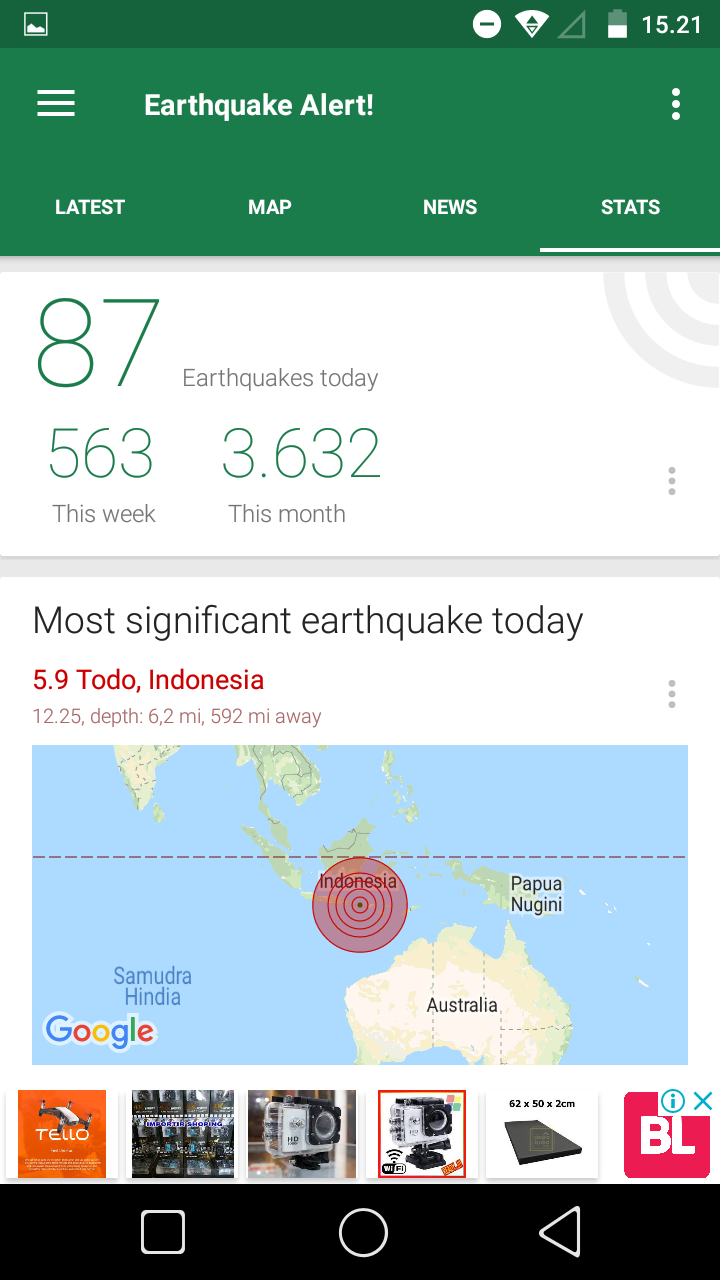Open the hamburger drawer menu
Screen dimensions: 720x1280
(56, 104)
